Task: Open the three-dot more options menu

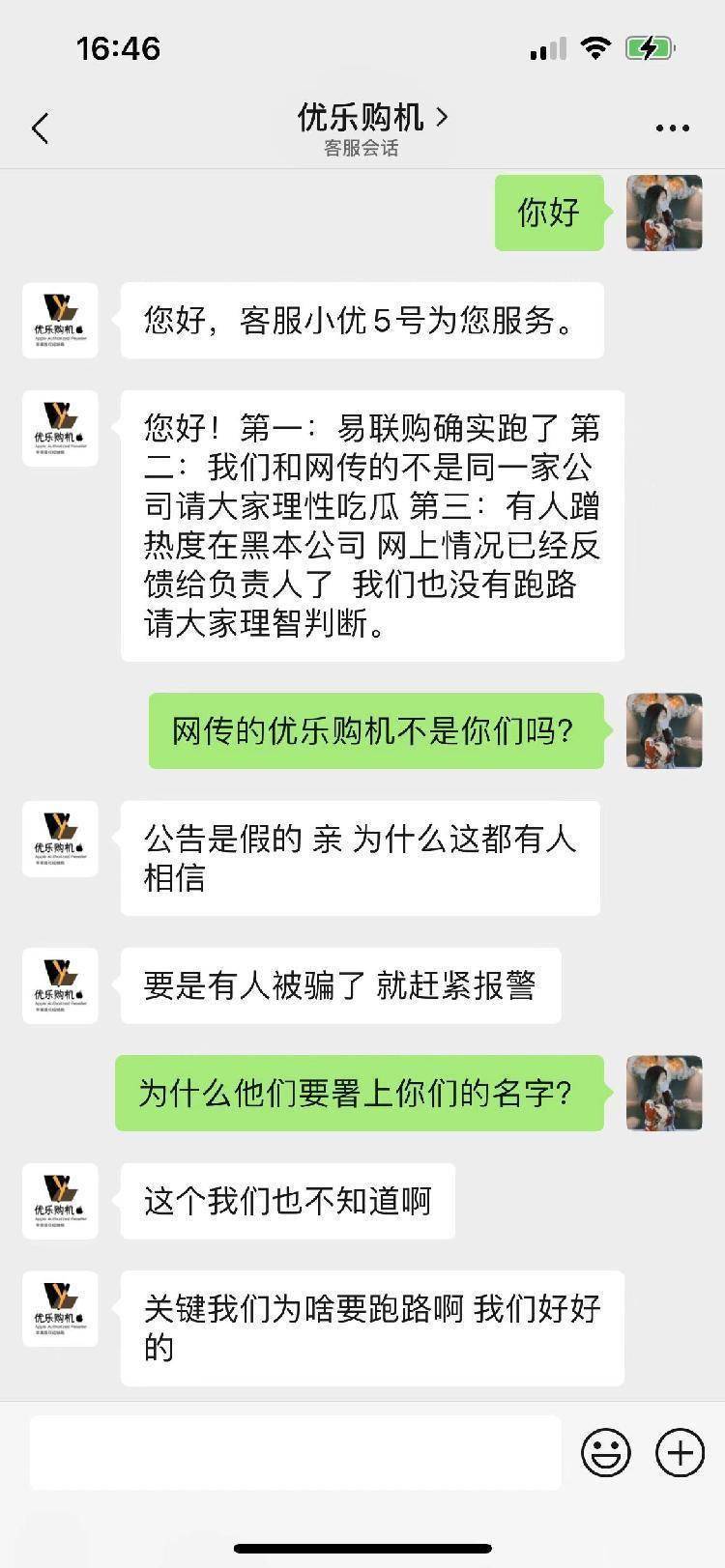Action: pos(672,128)
